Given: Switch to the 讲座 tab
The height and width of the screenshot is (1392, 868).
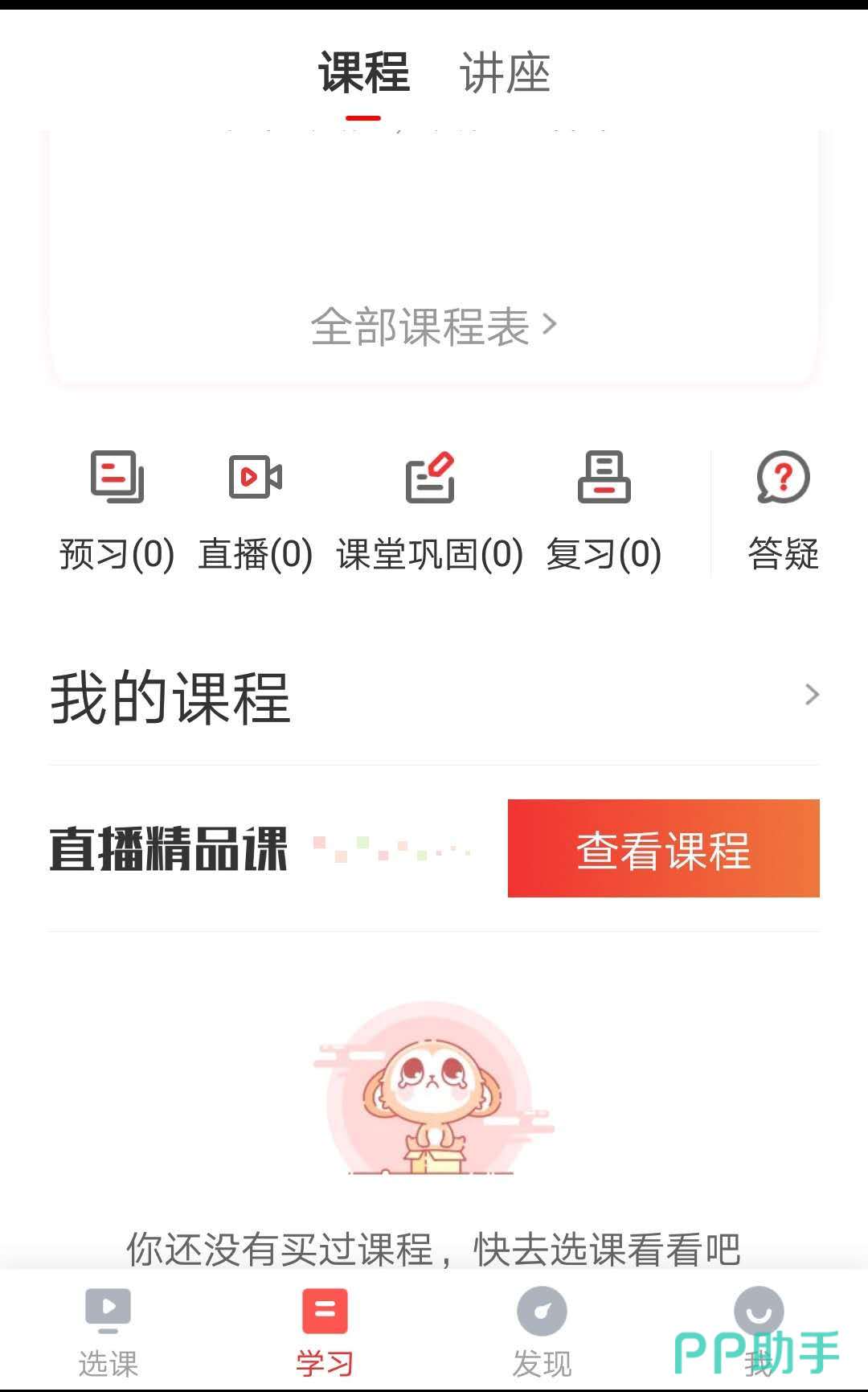Looking at the screenshot, I should 505,73.
